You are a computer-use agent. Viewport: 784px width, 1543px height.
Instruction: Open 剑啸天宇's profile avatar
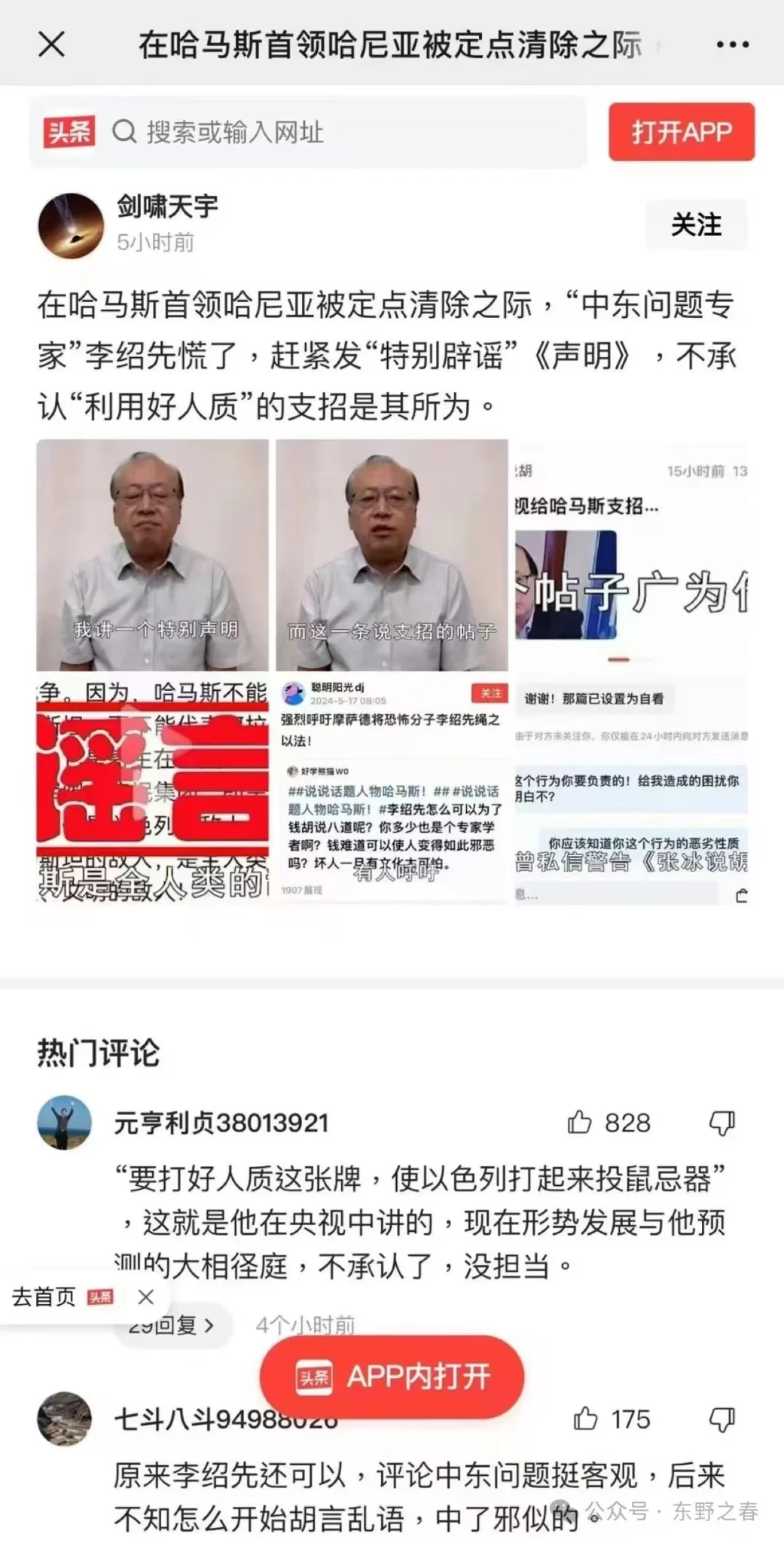pyautogui.click(x=71, y=225)
